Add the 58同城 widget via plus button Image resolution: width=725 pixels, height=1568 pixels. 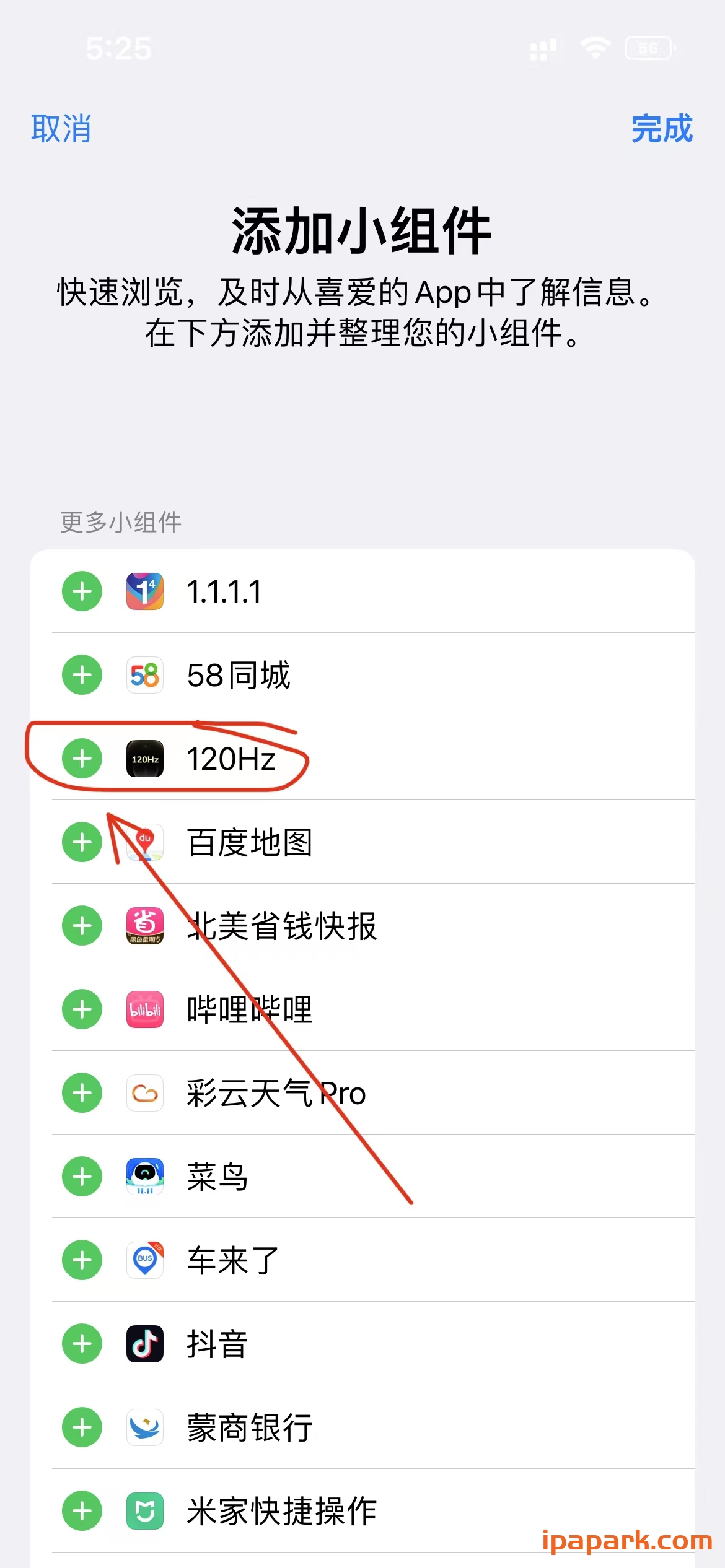tap(81, 675)
